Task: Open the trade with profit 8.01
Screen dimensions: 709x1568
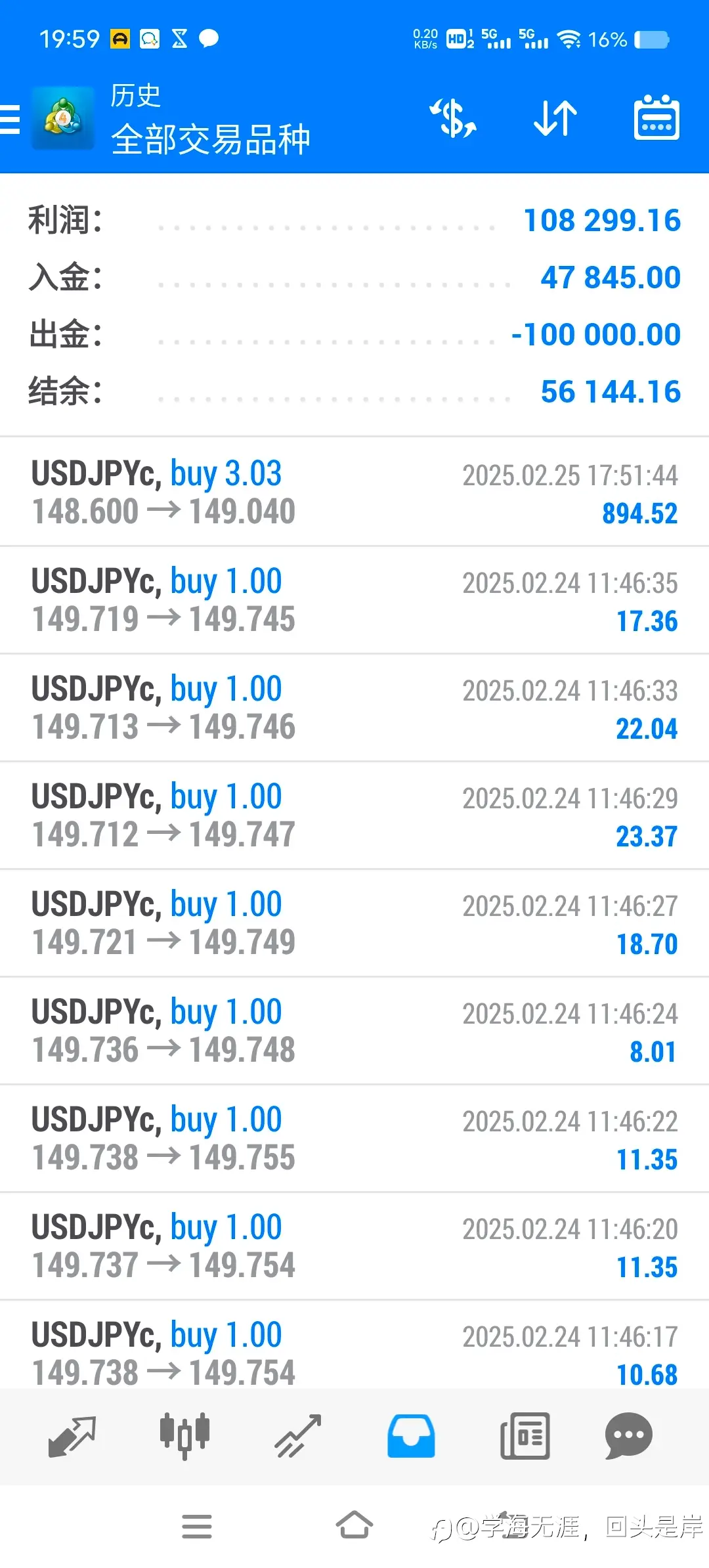Action: tap(354, 1031)
